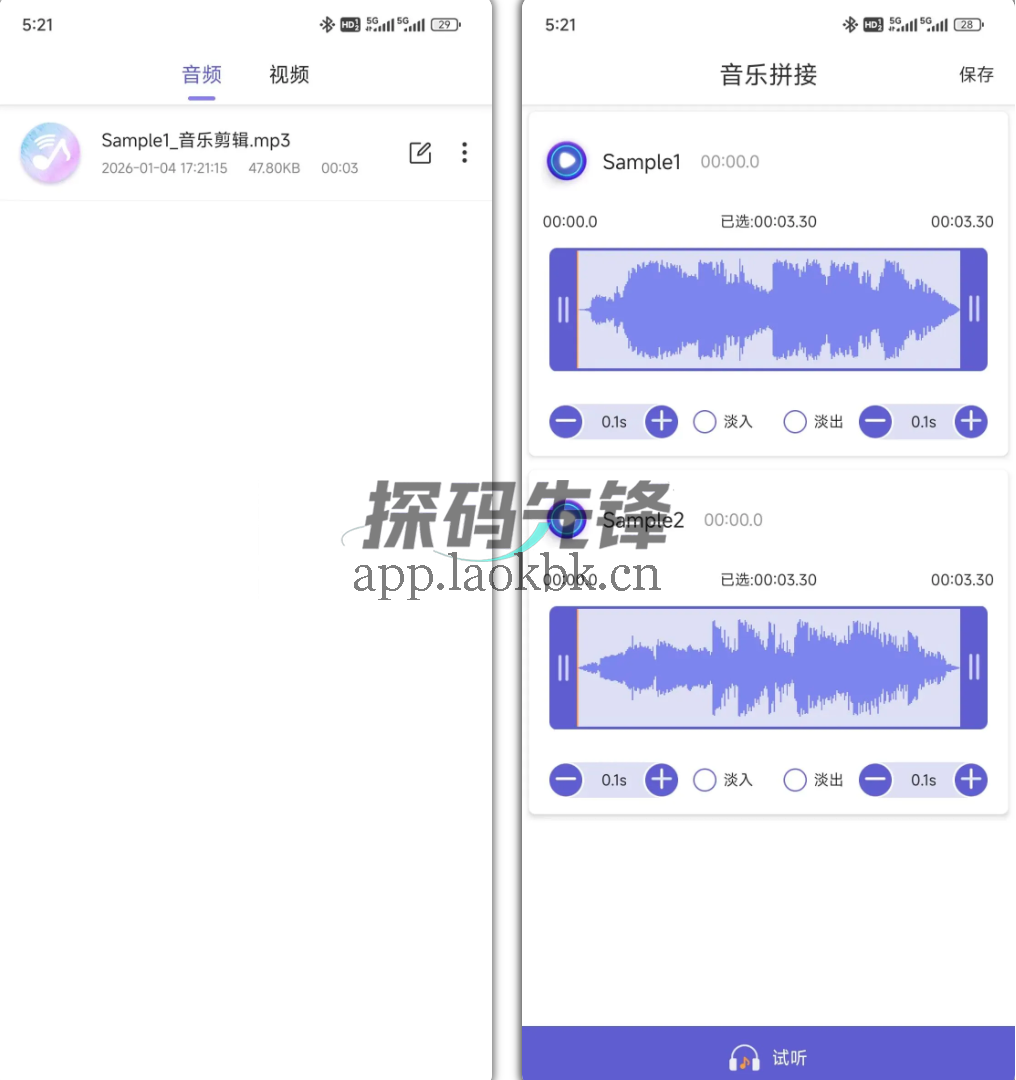Screen dimensions: 1016x1080
Task: Enable 淡入 fade-in for Sample1
Action: coord(705,421)
